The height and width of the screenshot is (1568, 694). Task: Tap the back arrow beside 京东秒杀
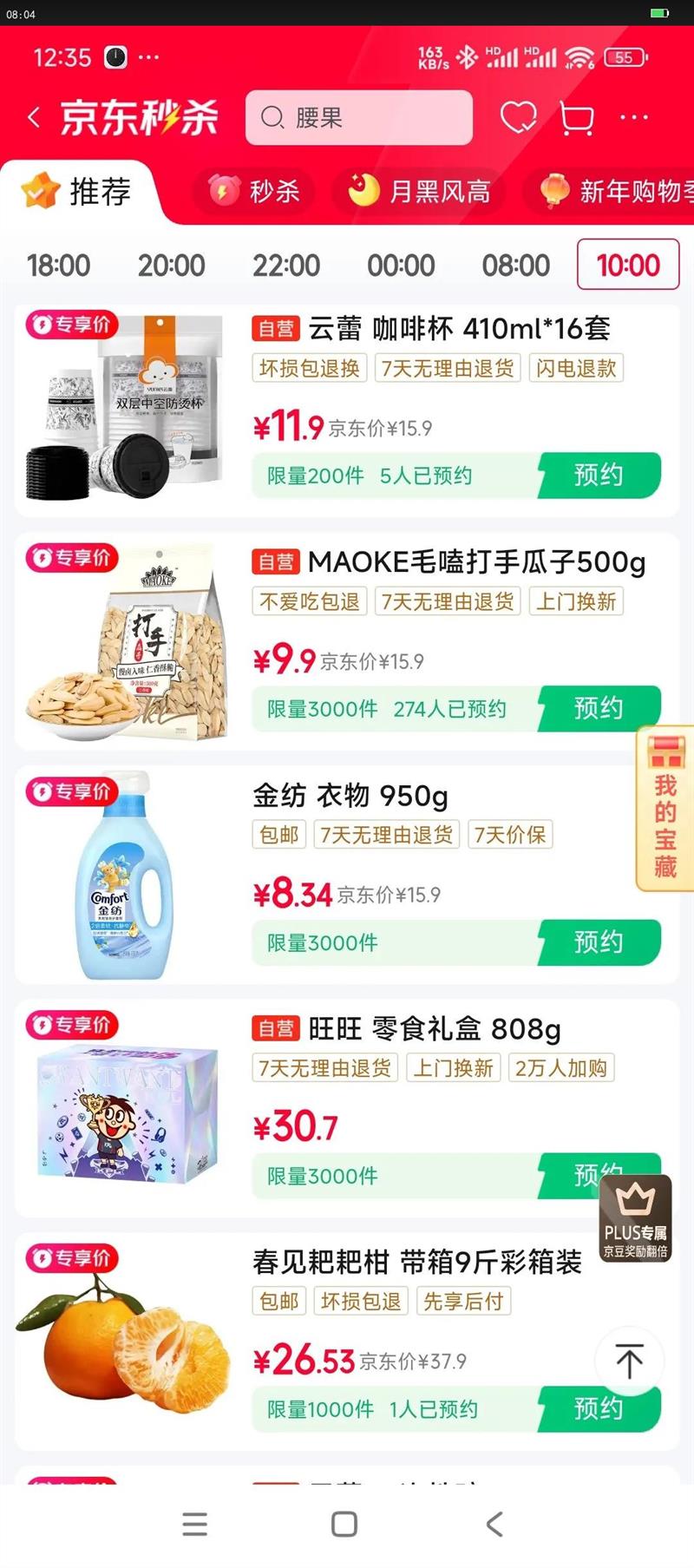[33, 116]
